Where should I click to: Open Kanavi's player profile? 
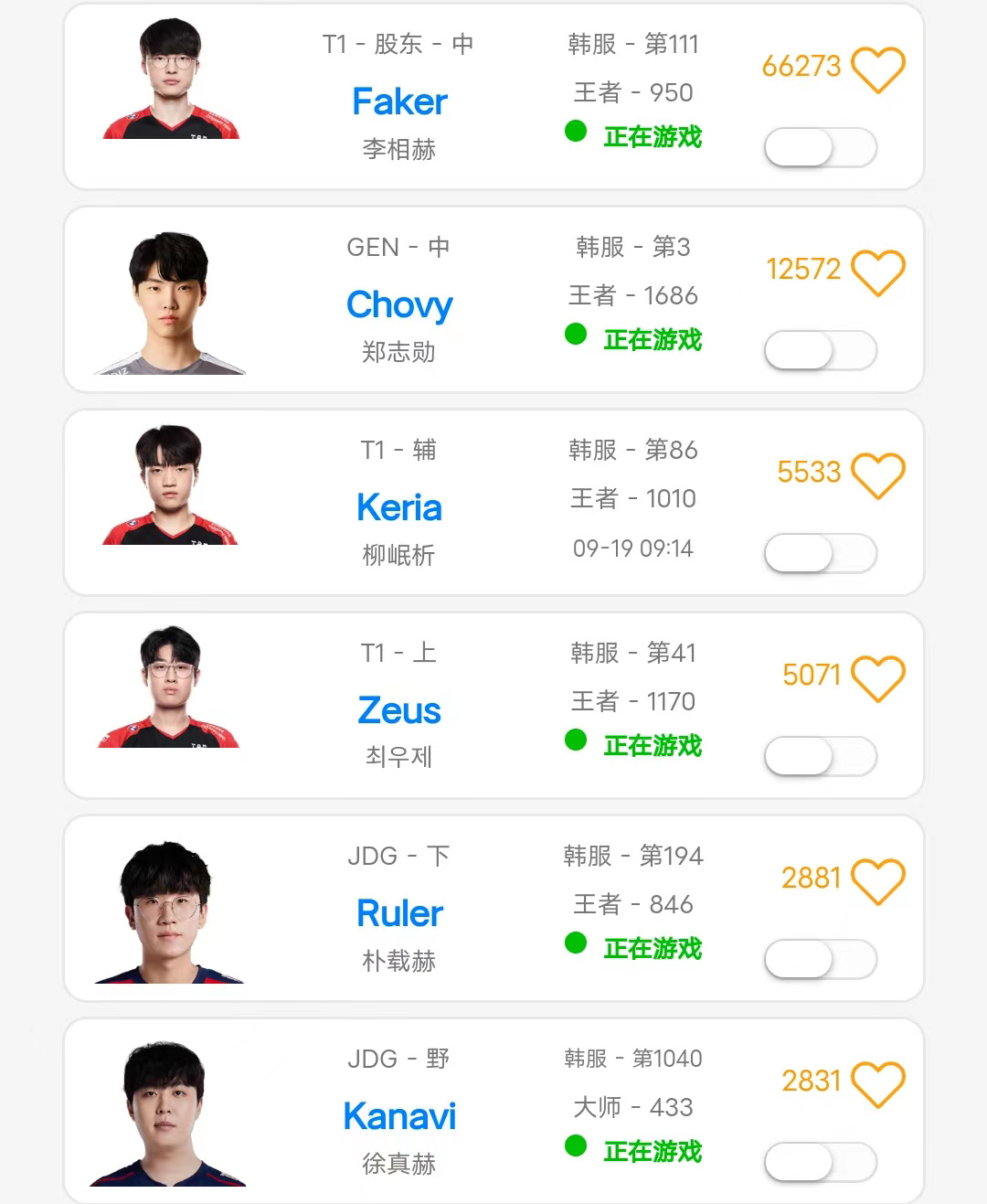pyautogui.click(x=399, y=1116)
